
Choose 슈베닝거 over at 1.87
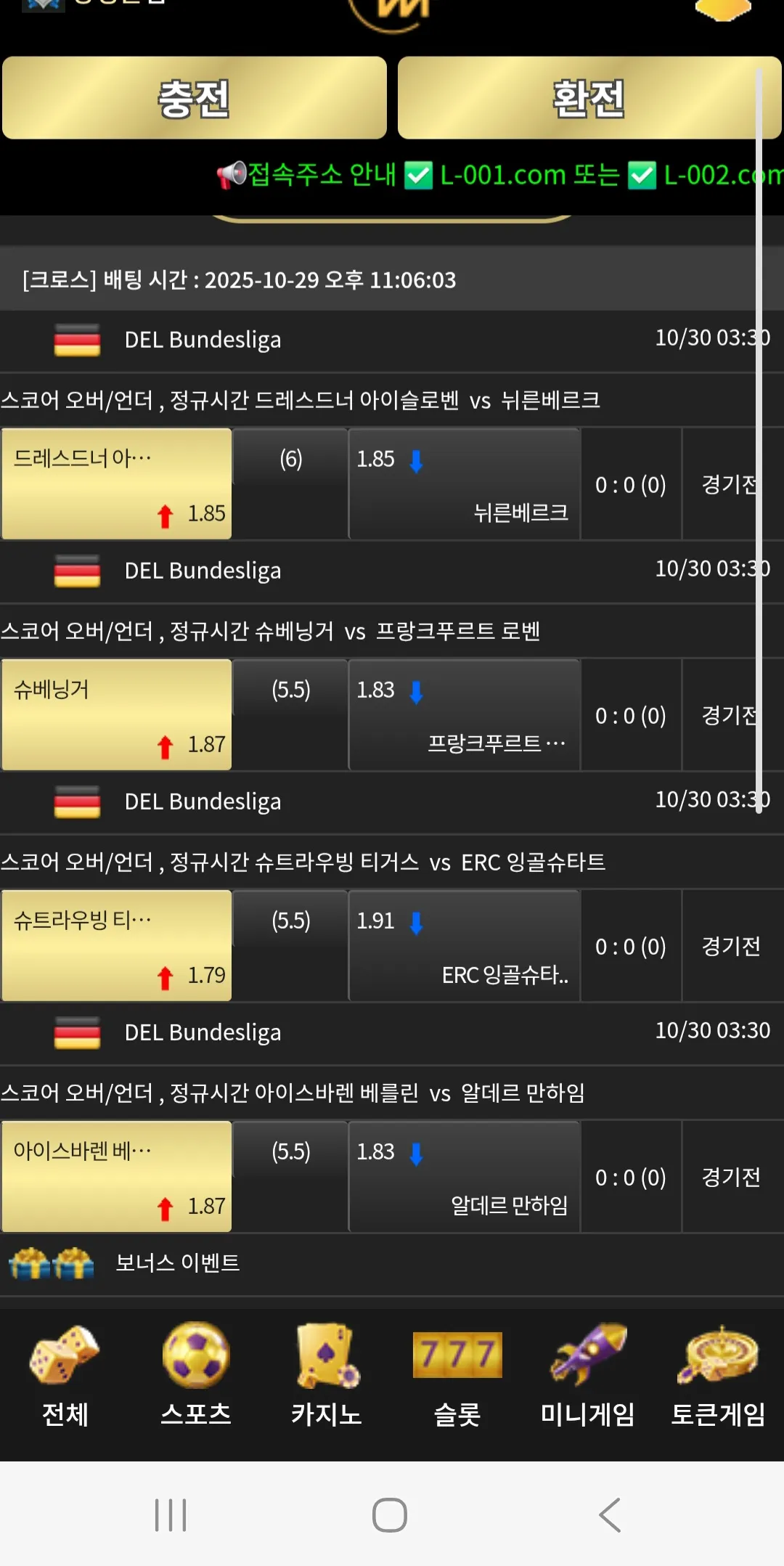pos(117,714)
